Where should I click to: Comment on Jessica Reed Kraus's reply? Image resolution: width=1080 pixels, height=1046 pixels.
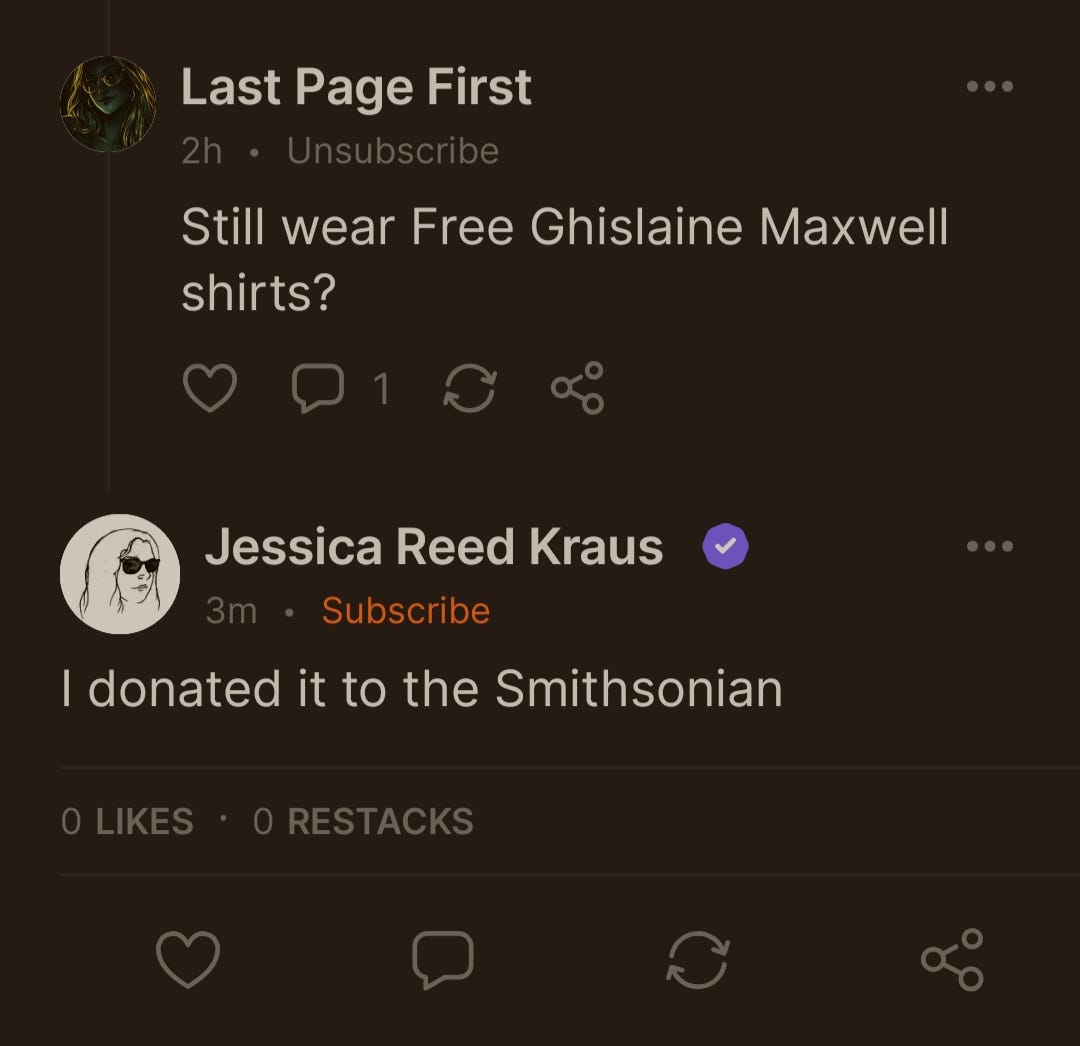(443, 960)
